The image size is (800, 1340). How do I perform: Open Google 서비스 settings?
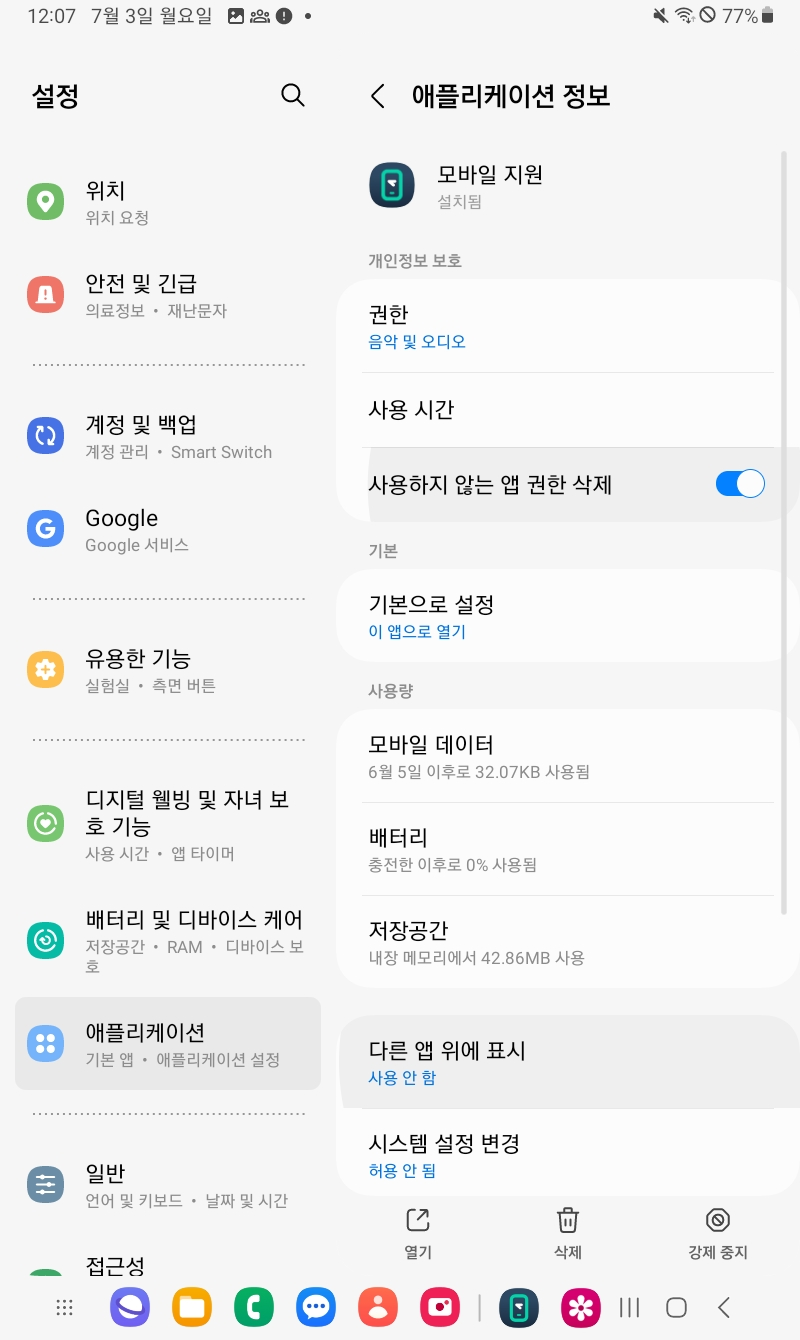click(x=167, y=529)
